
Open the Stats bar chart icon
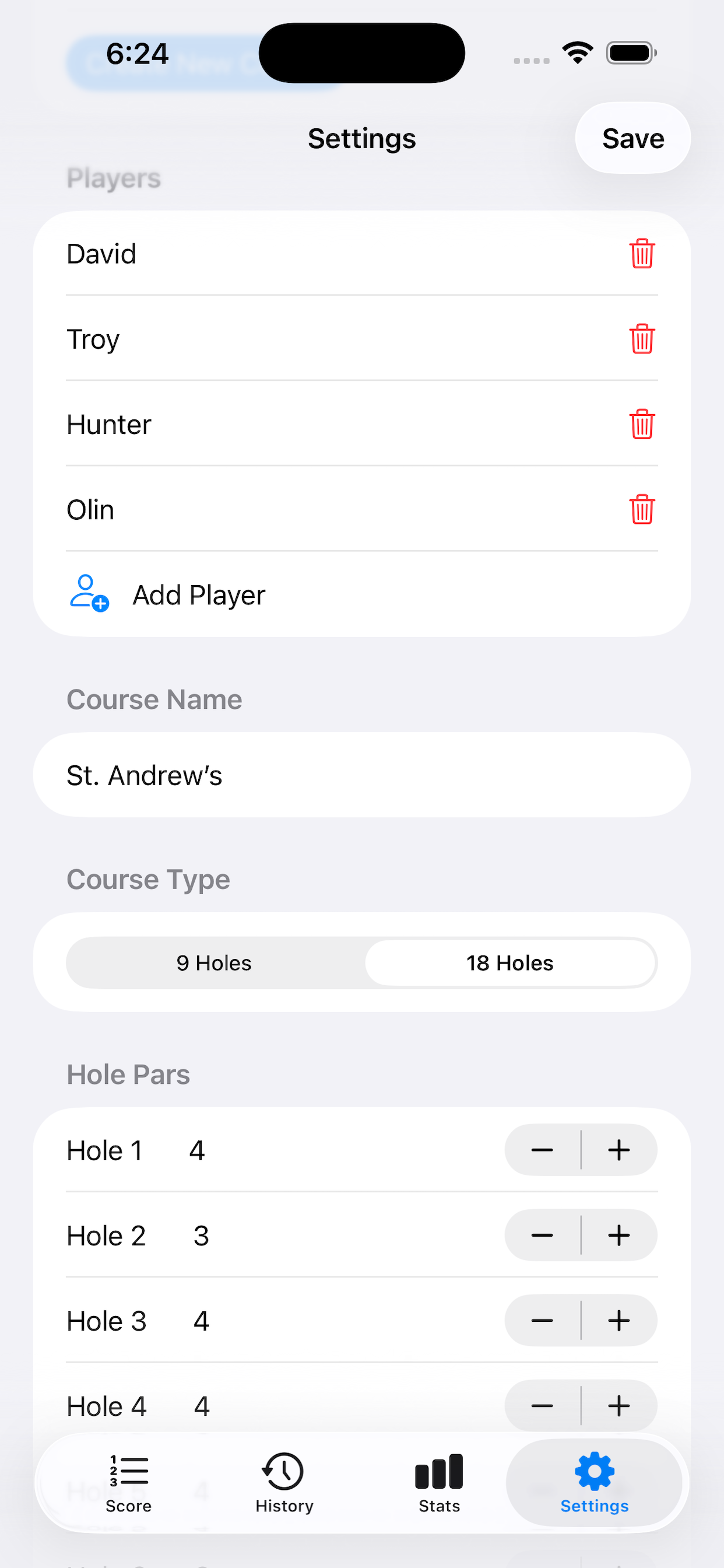439,1472
